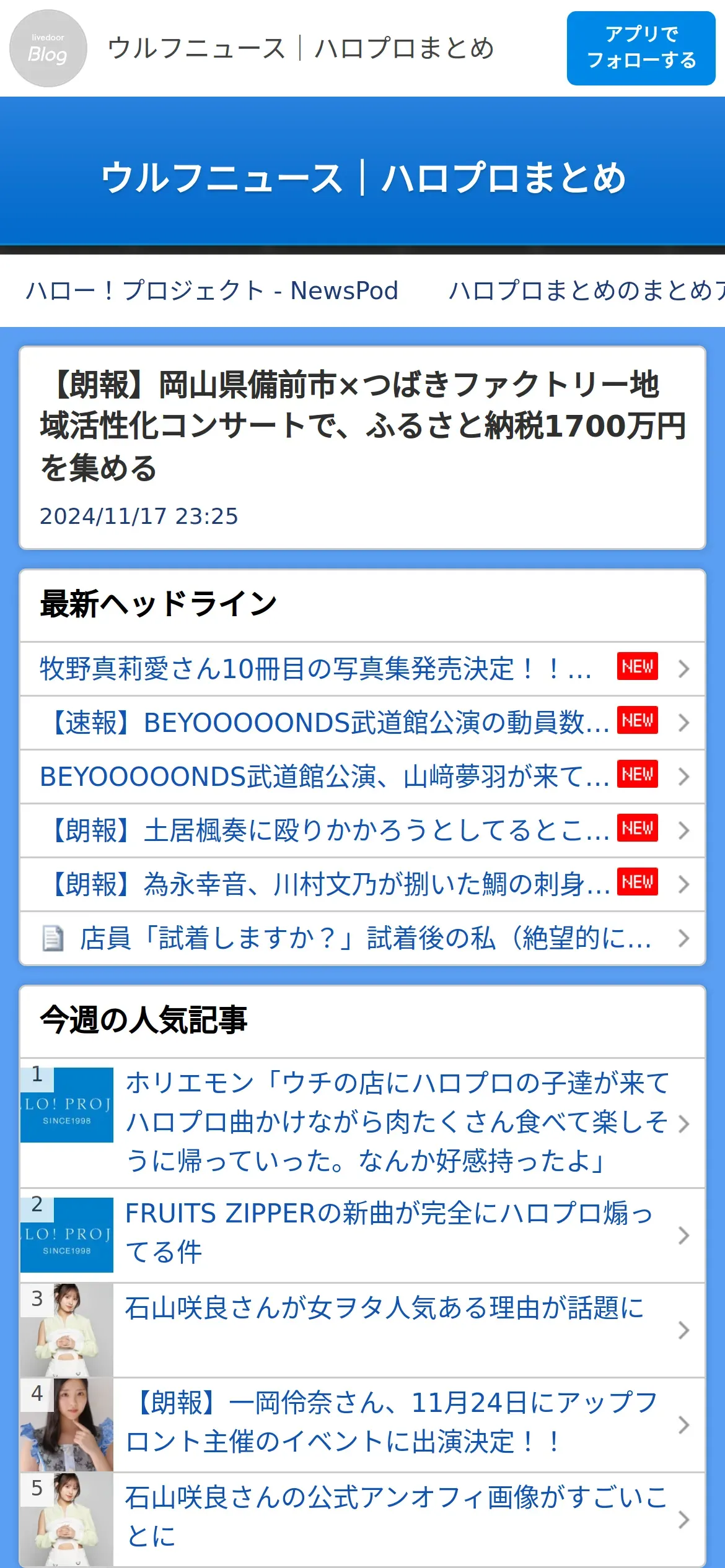725x1568 pixels.
Task: Open the top-ranked ホリエモン popular article
Action: (x=362, y=1123)
